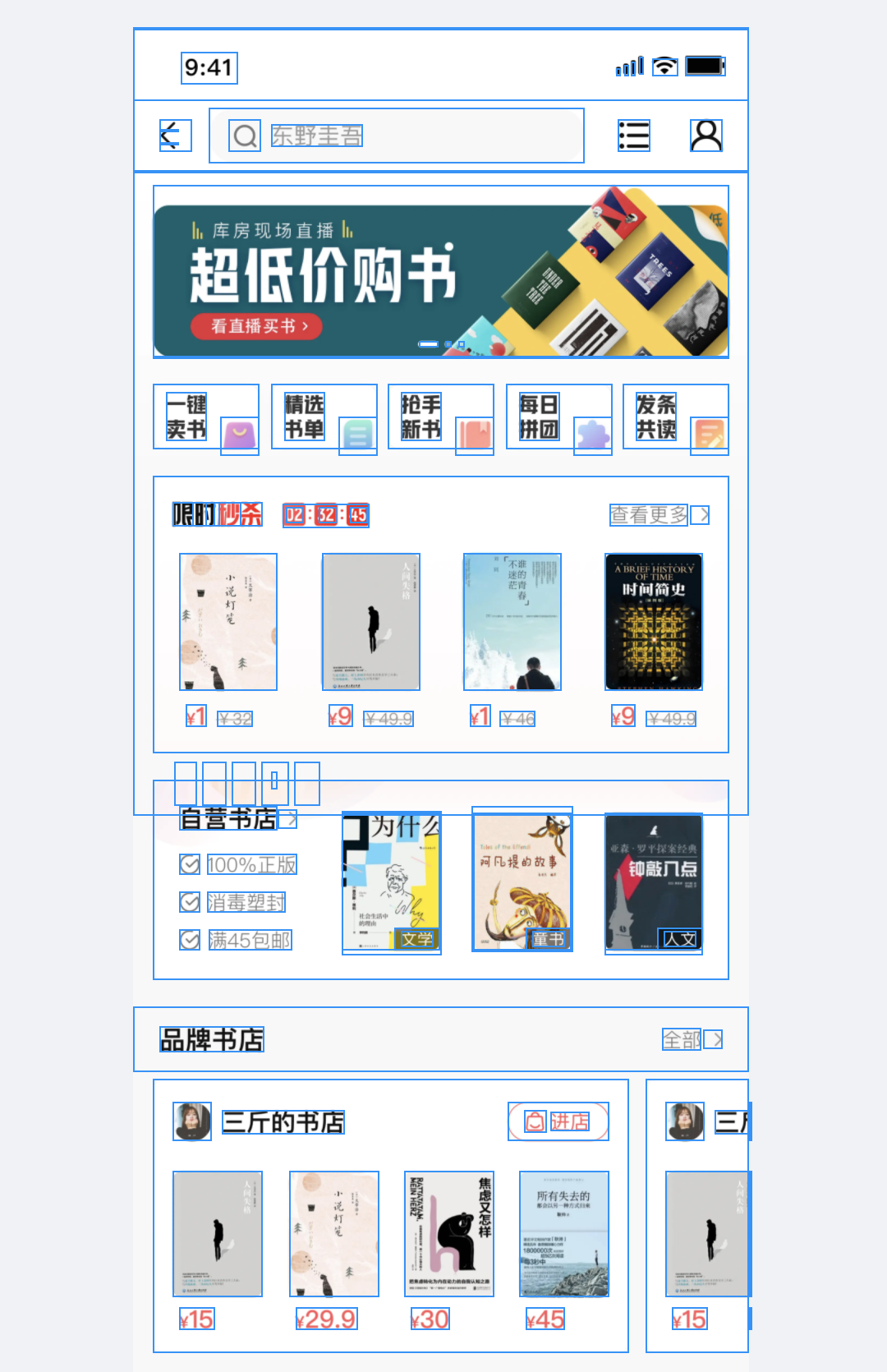This screenshot has height=1372, width=887.
Task: Go back with the arrow icon
Action: [x=174, y=136]
